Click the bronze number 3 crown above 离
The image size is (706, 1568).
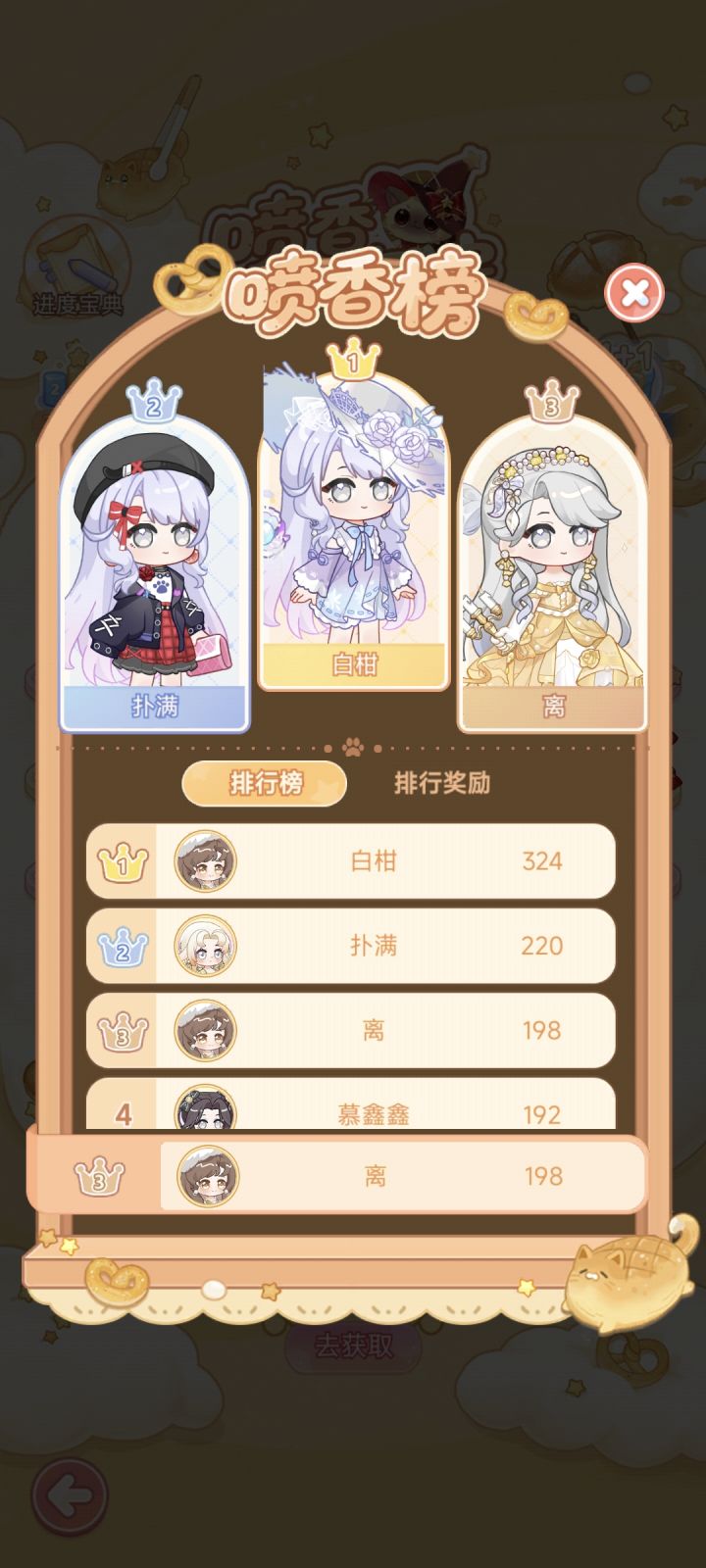tap(549, 404)
